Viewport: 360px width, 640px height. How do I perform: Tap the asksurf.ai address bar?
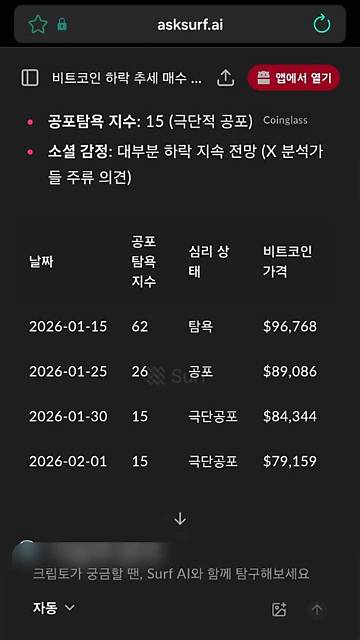click(x=180, y=24)
